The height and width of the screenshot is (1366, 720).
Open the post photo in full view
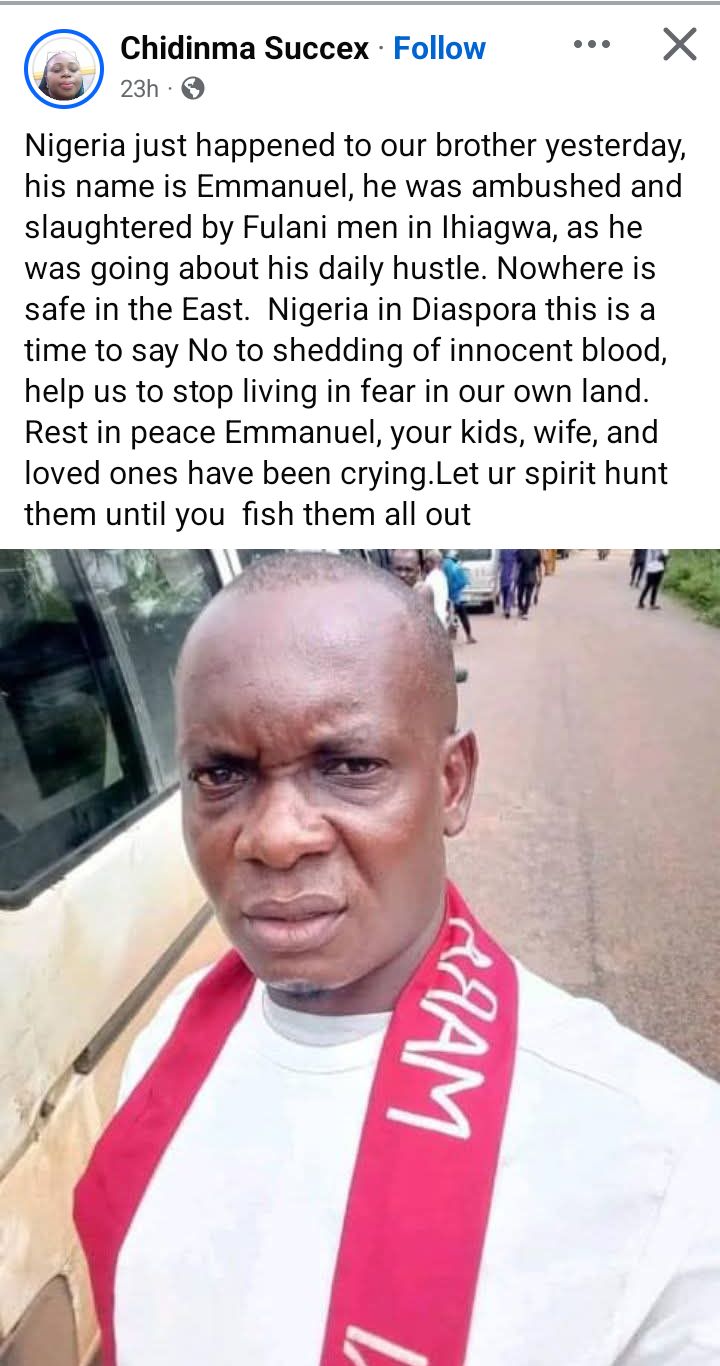click(360, 955)
